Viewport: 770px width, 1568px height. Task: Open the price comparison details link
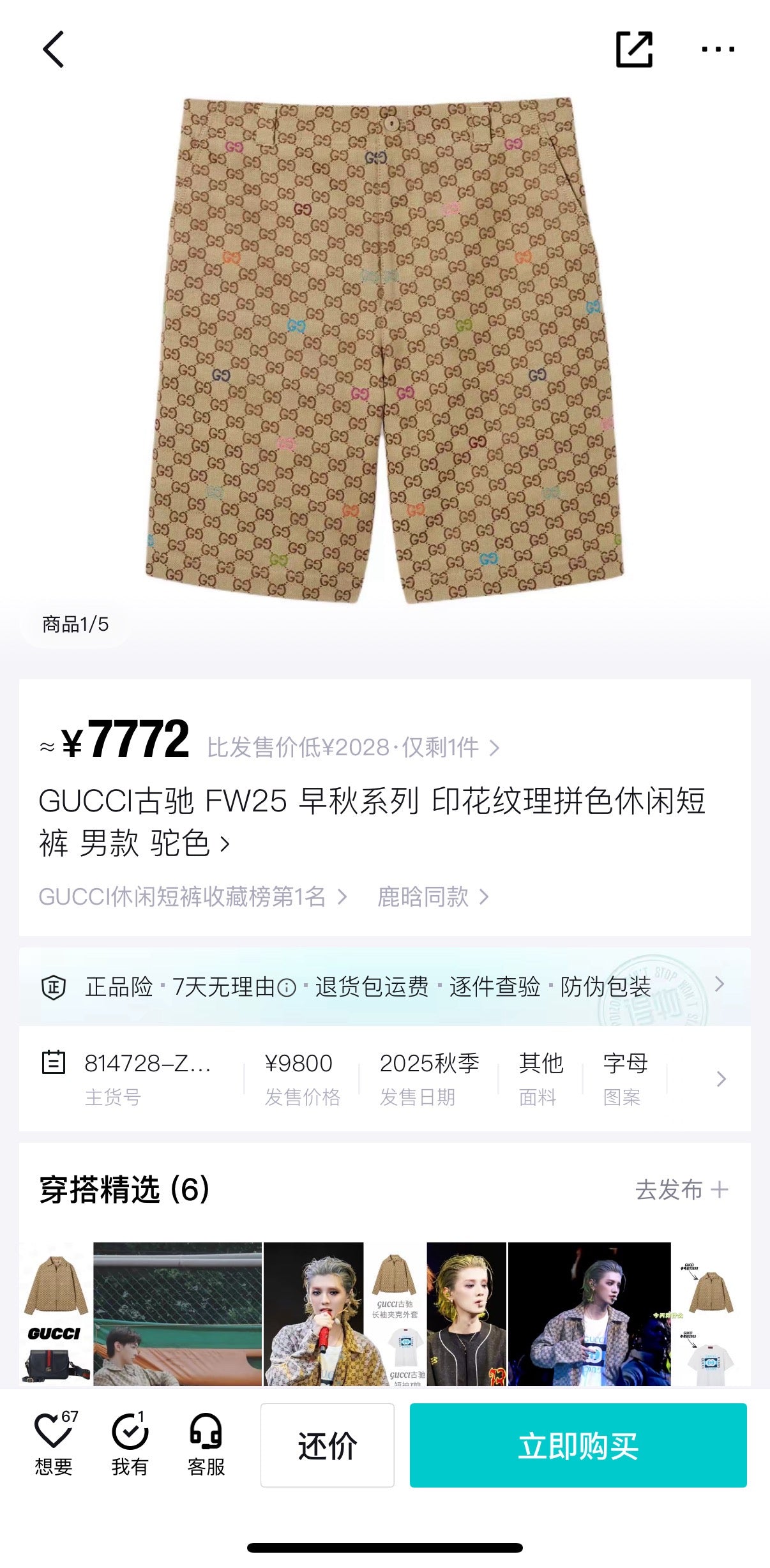coord(352,747)
